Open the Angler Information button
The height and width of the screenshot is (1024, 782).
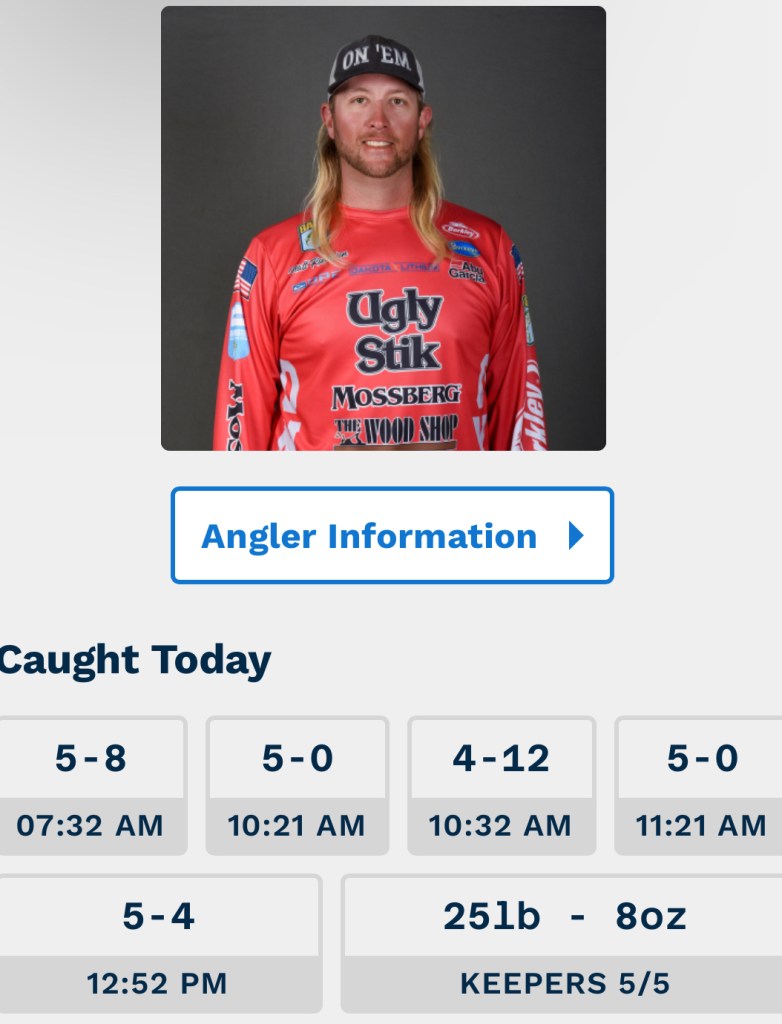(391, 536)
